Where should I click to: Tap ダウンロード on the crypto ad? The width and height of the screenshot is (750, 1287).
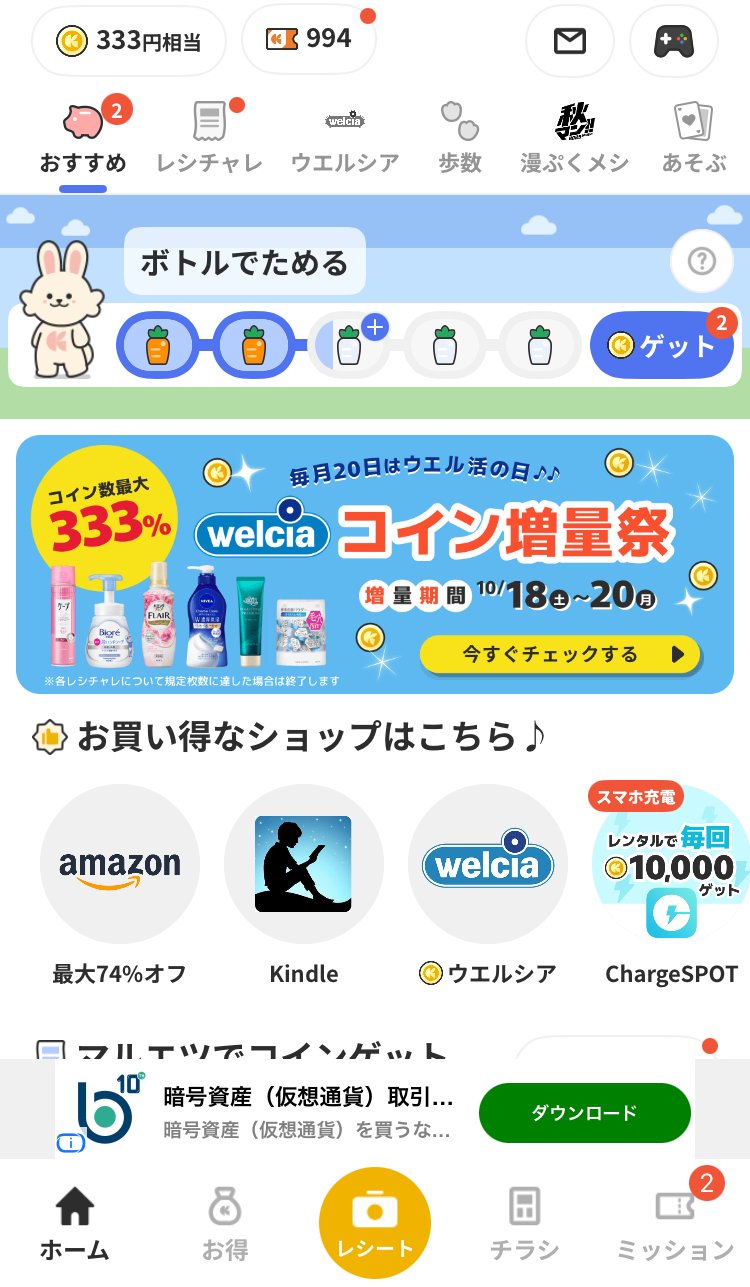(584, 1112)
